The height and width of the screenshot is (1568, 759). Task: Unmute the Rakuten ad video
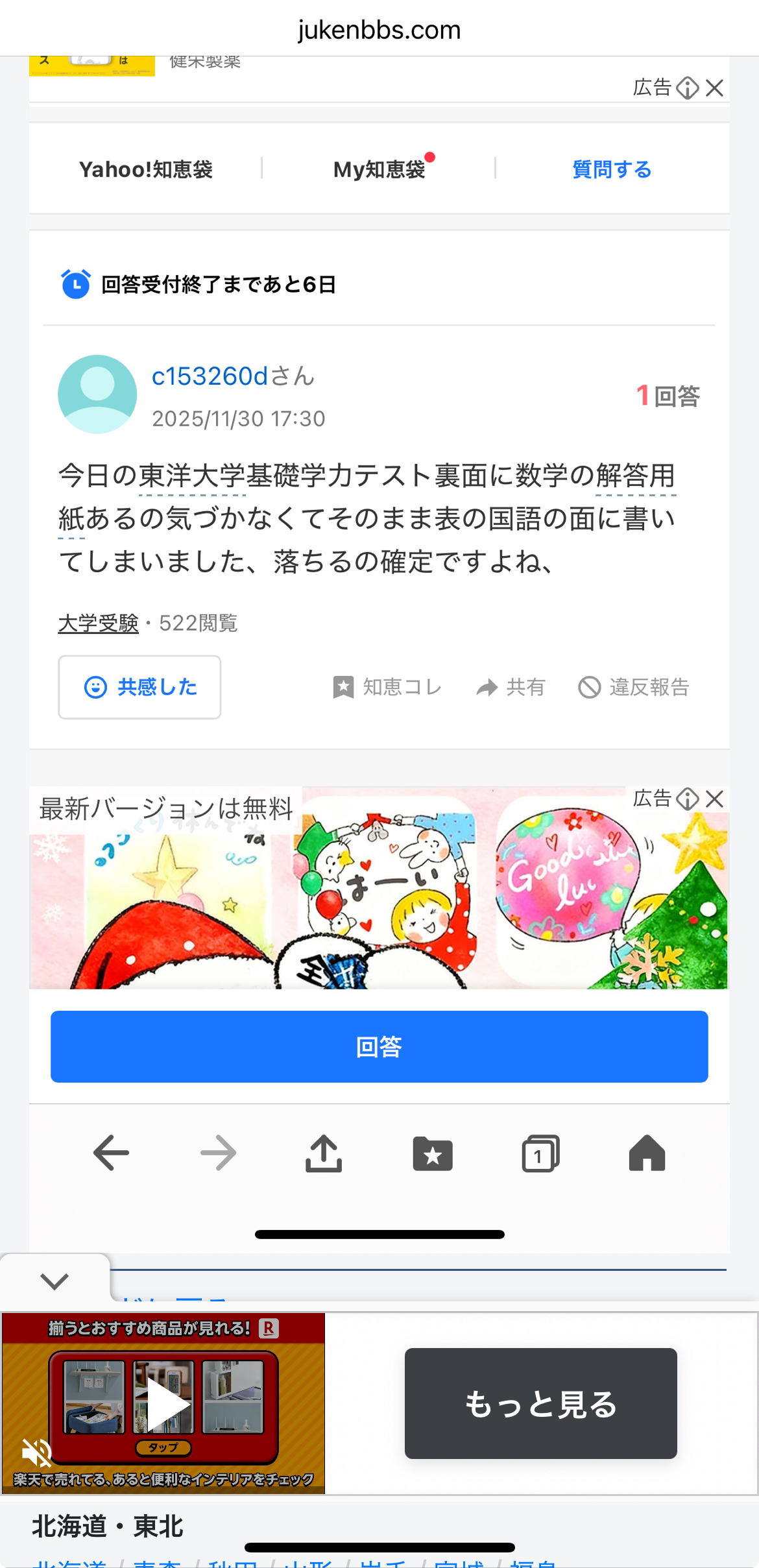click(36, 1453)
